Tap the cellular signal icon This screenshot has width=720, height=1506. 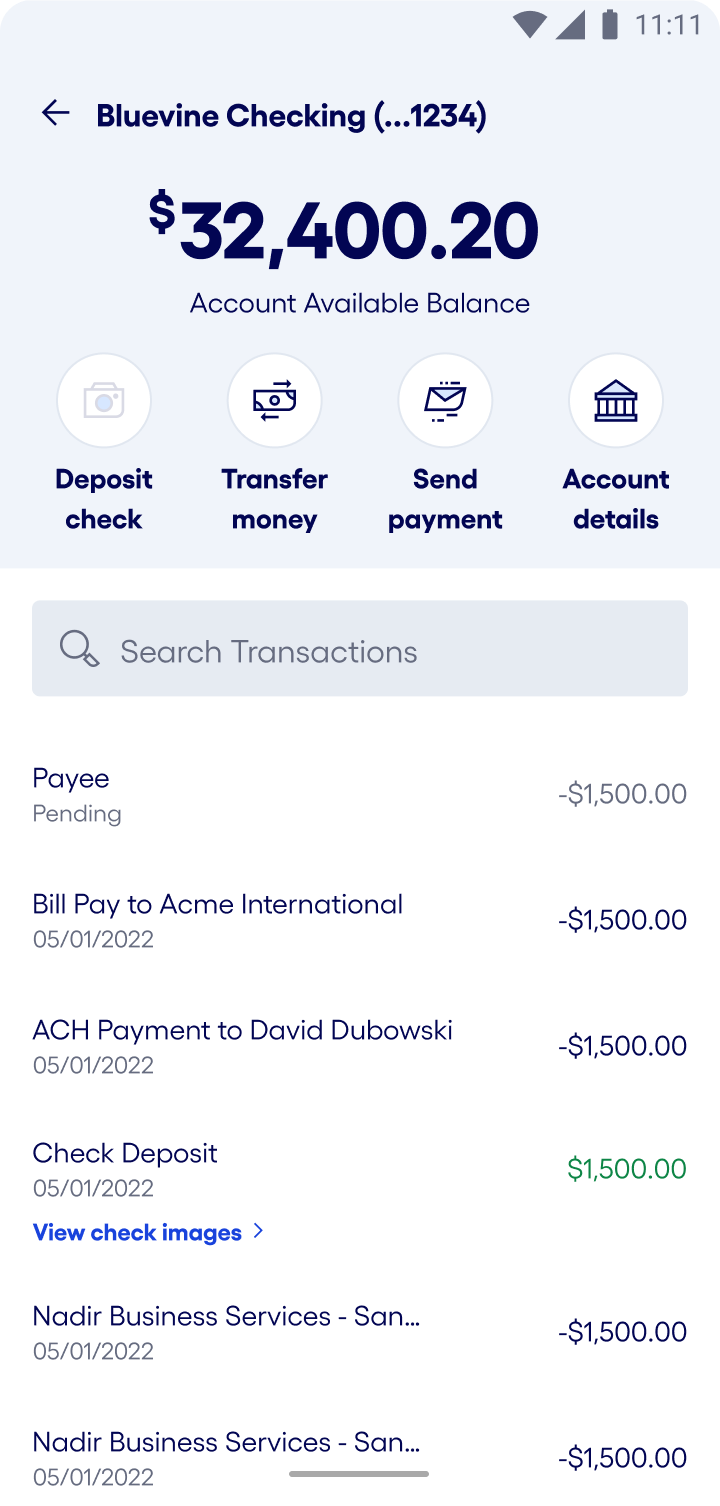pos(568,27)
